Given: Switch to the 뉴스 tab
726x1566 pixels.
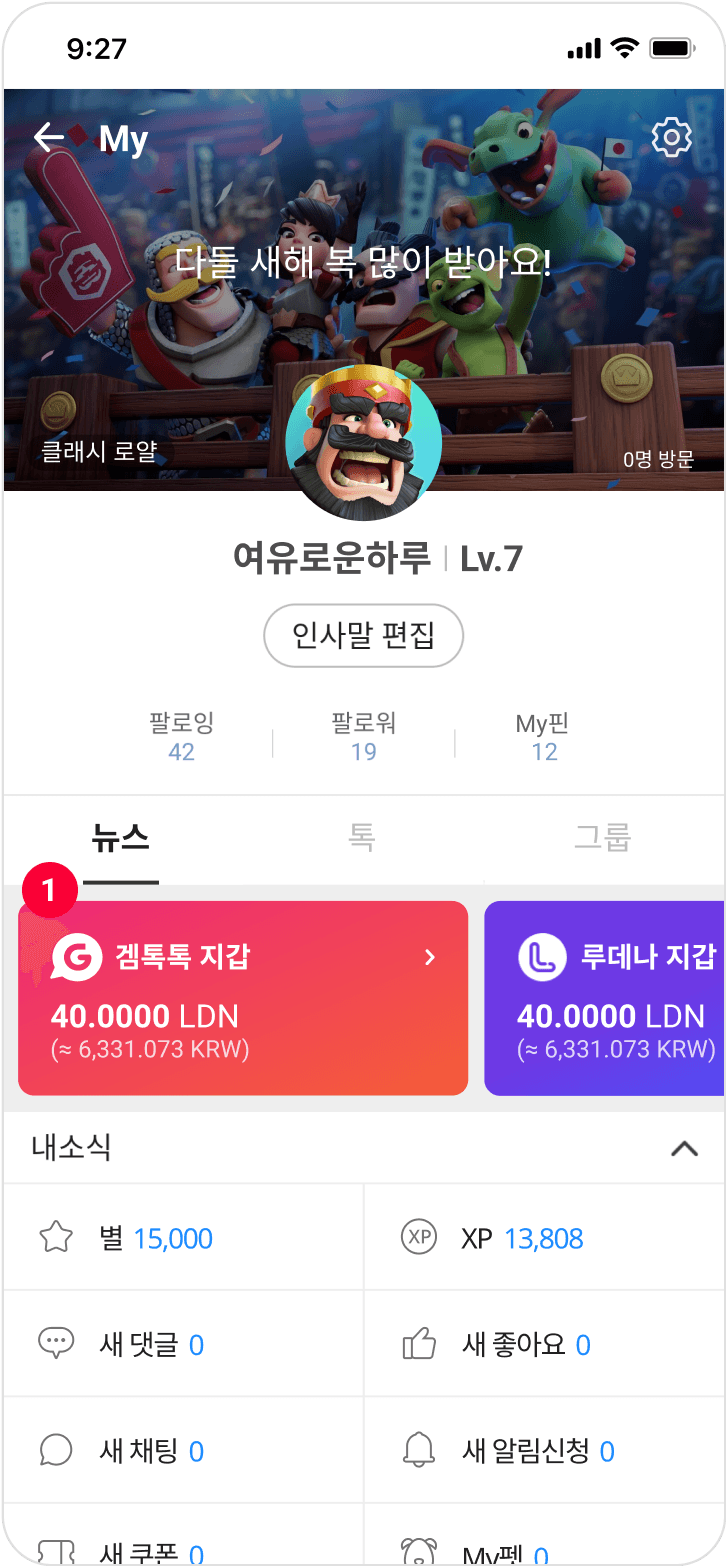Looking at the screenshot, I should coord(121,838).
